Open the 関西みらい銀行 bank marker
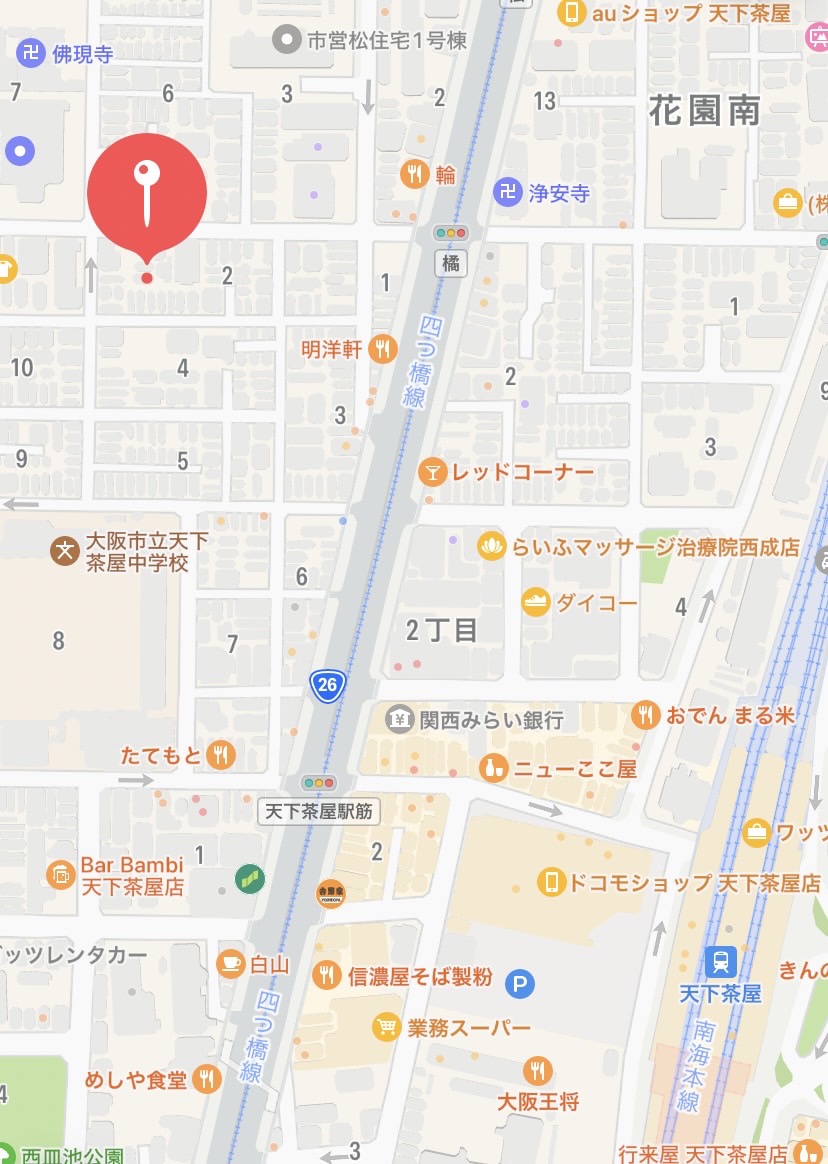Screen dimensions: 828x1164 pyautogui.click(x=400, y=719)
